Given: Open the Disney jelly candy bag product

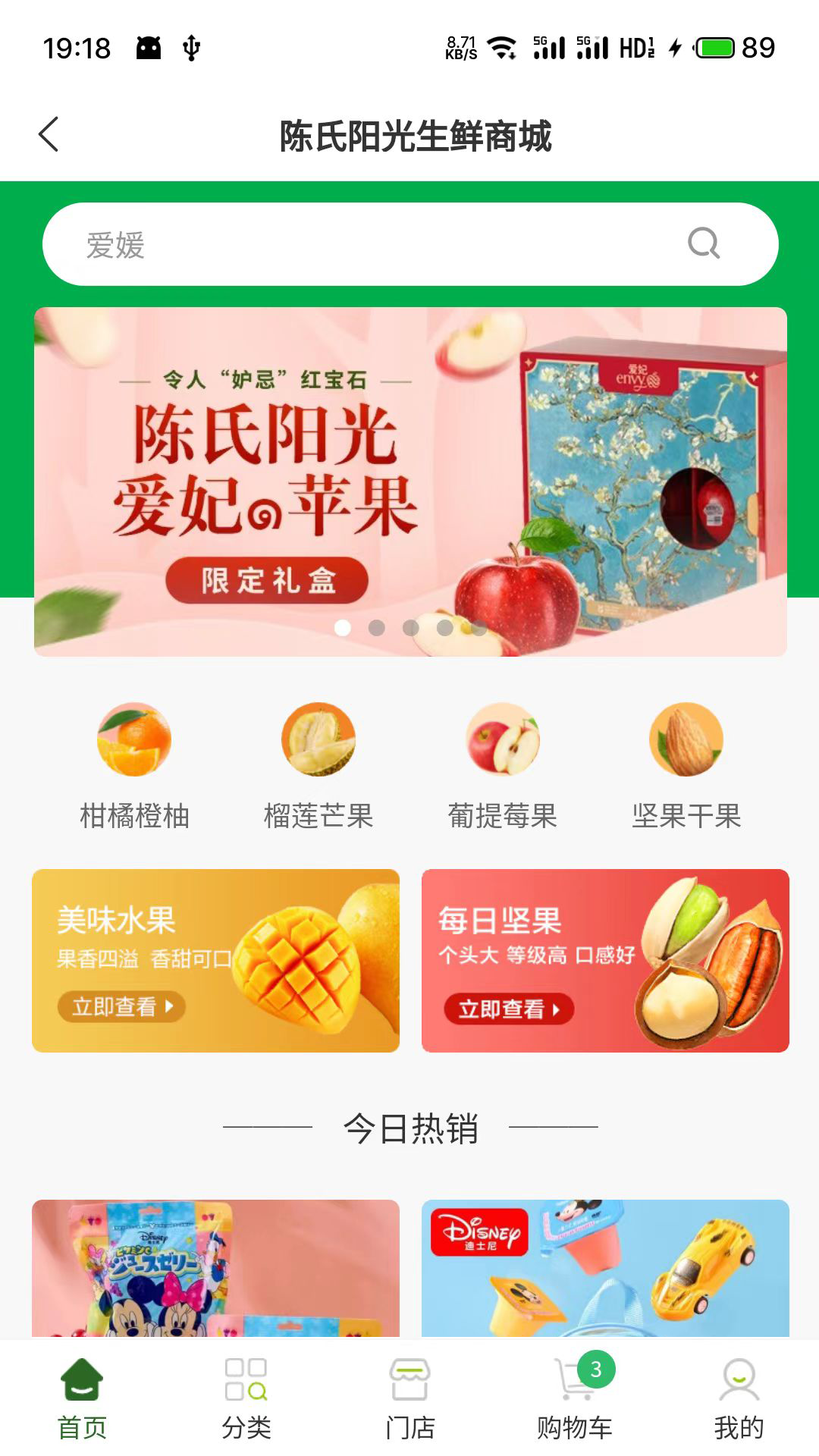Looking at the screenshot, I should pyautogui.click(x=215, y=1268).
